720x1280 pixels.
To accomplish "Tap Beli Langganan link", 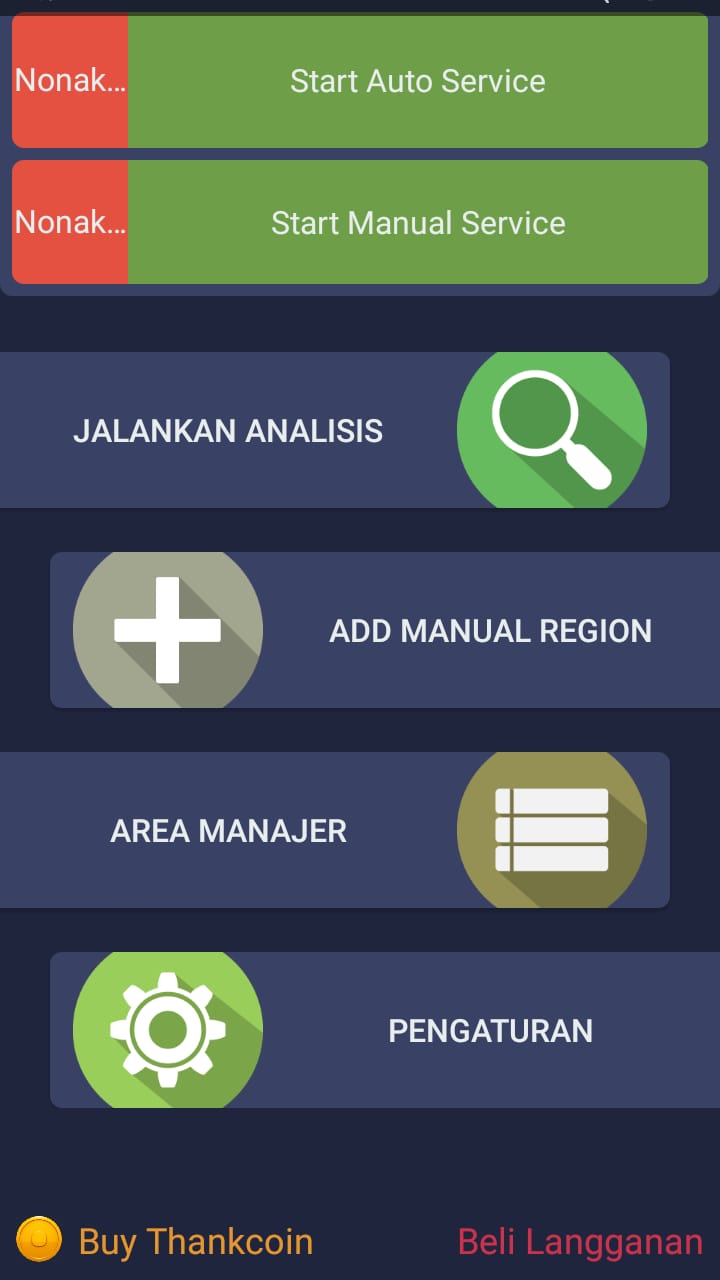I will (580, 1242).
